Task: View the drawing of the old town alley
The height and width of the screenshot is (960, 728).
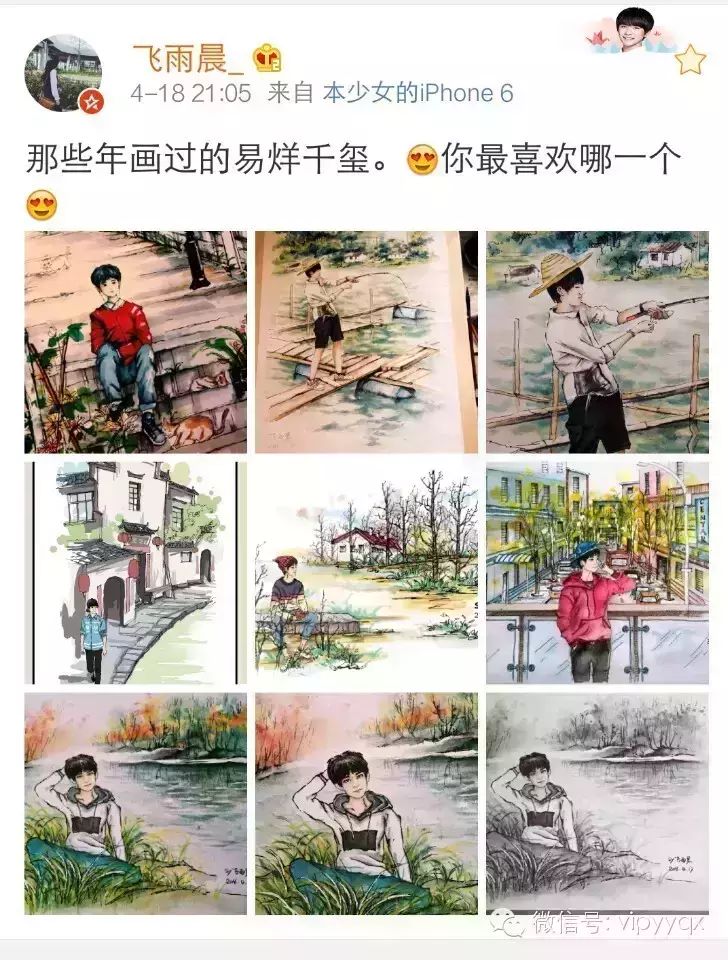Action: (x=135, y=572)
